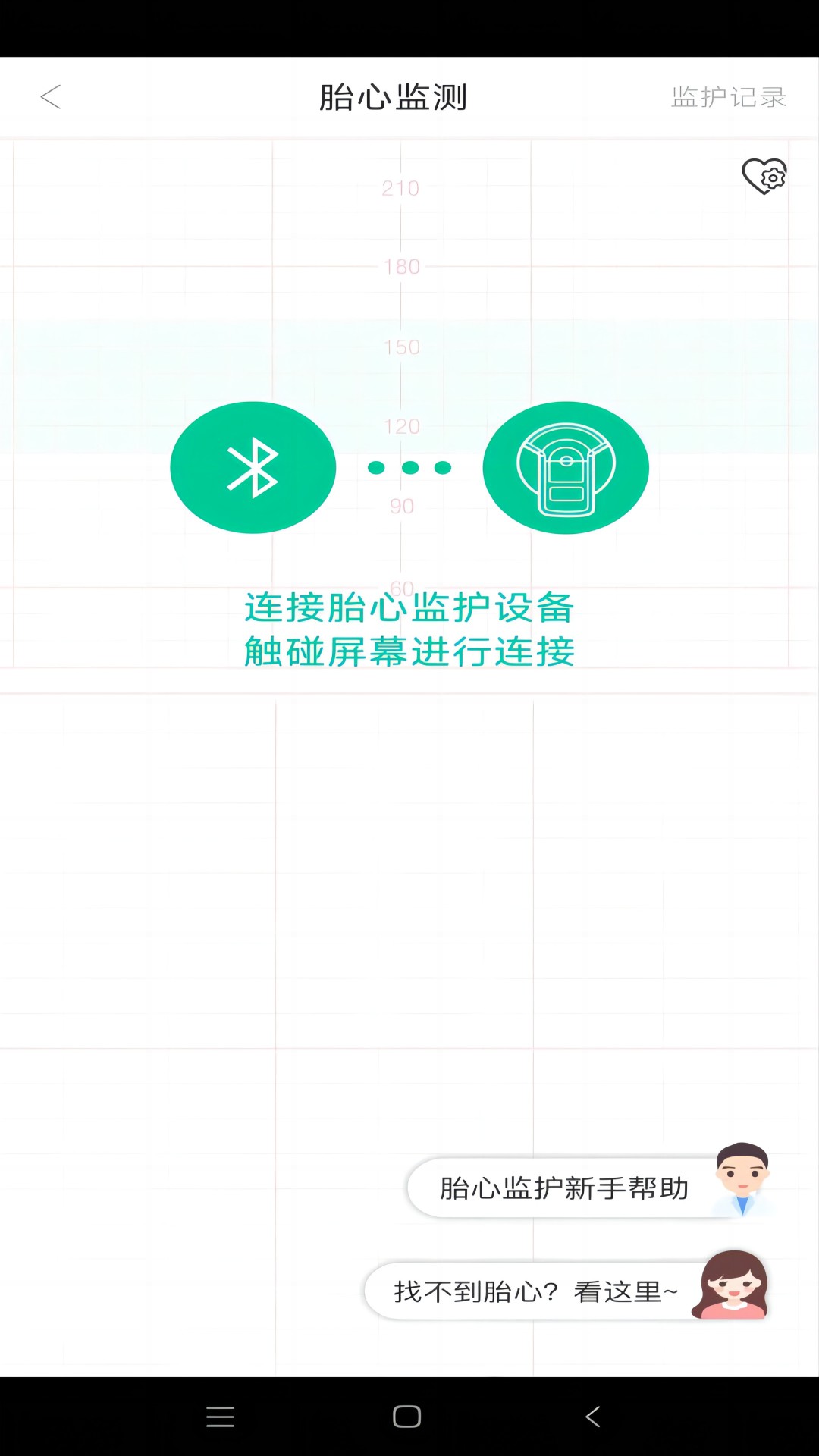Viewport: 819px width, 1456px height.
Task: Open 监护记录 records
Action: point(728,97)
